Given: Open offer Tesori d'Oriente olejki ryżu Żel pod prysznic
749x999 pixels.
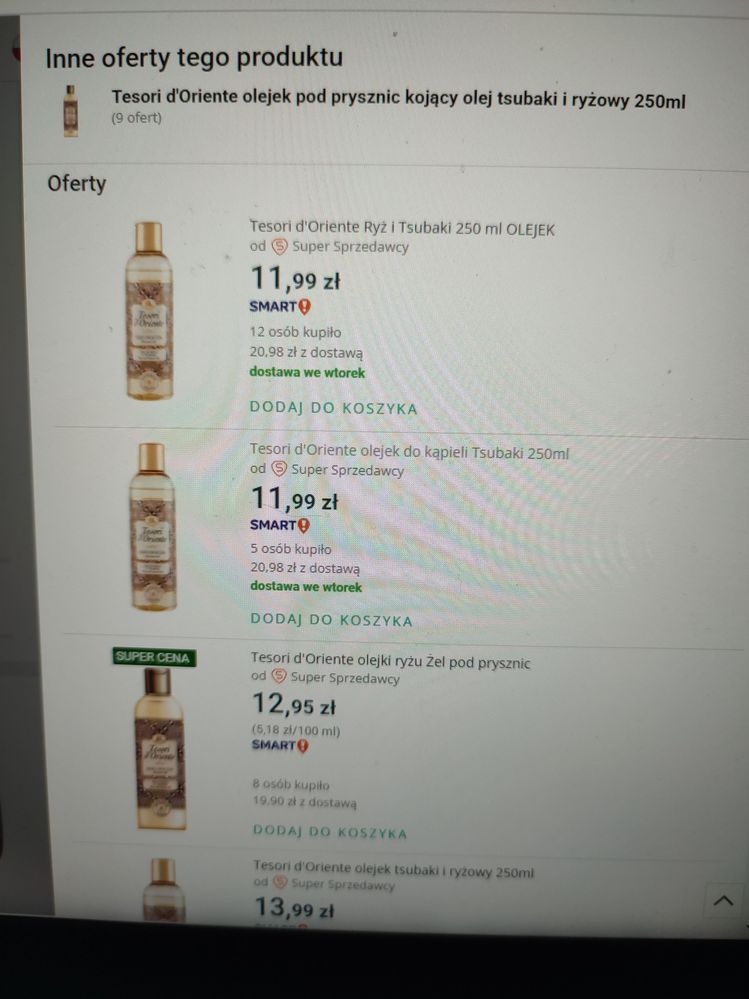Looking at the screenshot, I should [x=391, y=662].
